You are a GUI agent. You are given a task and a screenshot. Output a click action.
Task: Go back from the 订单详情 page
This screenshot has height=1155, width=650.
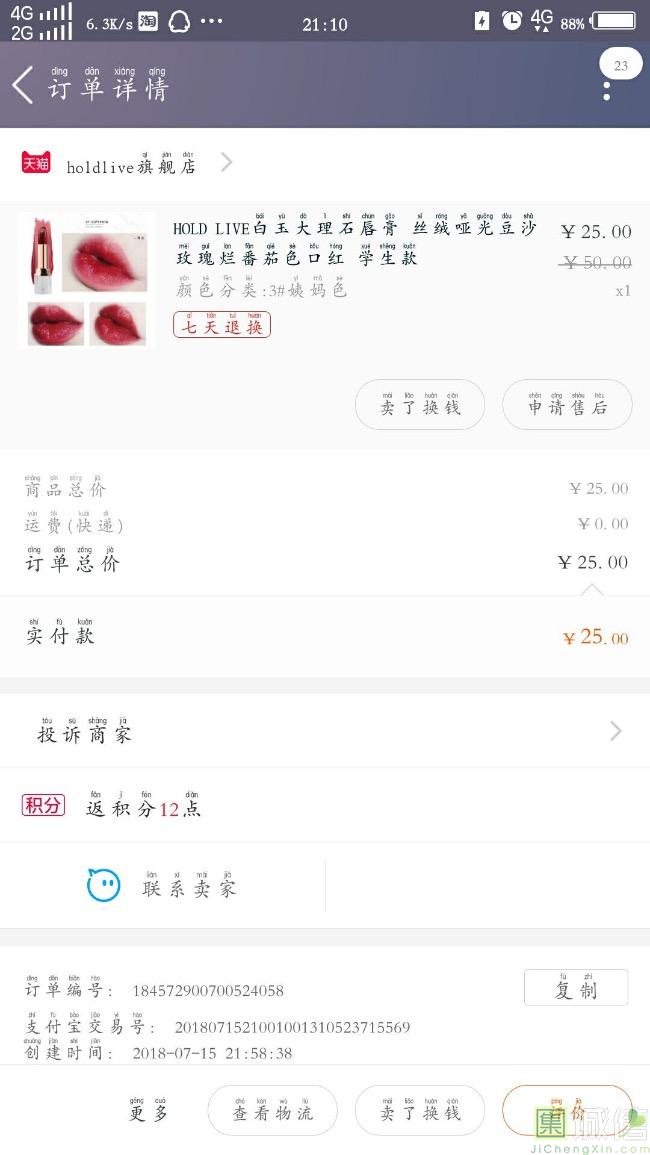[x=23, y=85]
